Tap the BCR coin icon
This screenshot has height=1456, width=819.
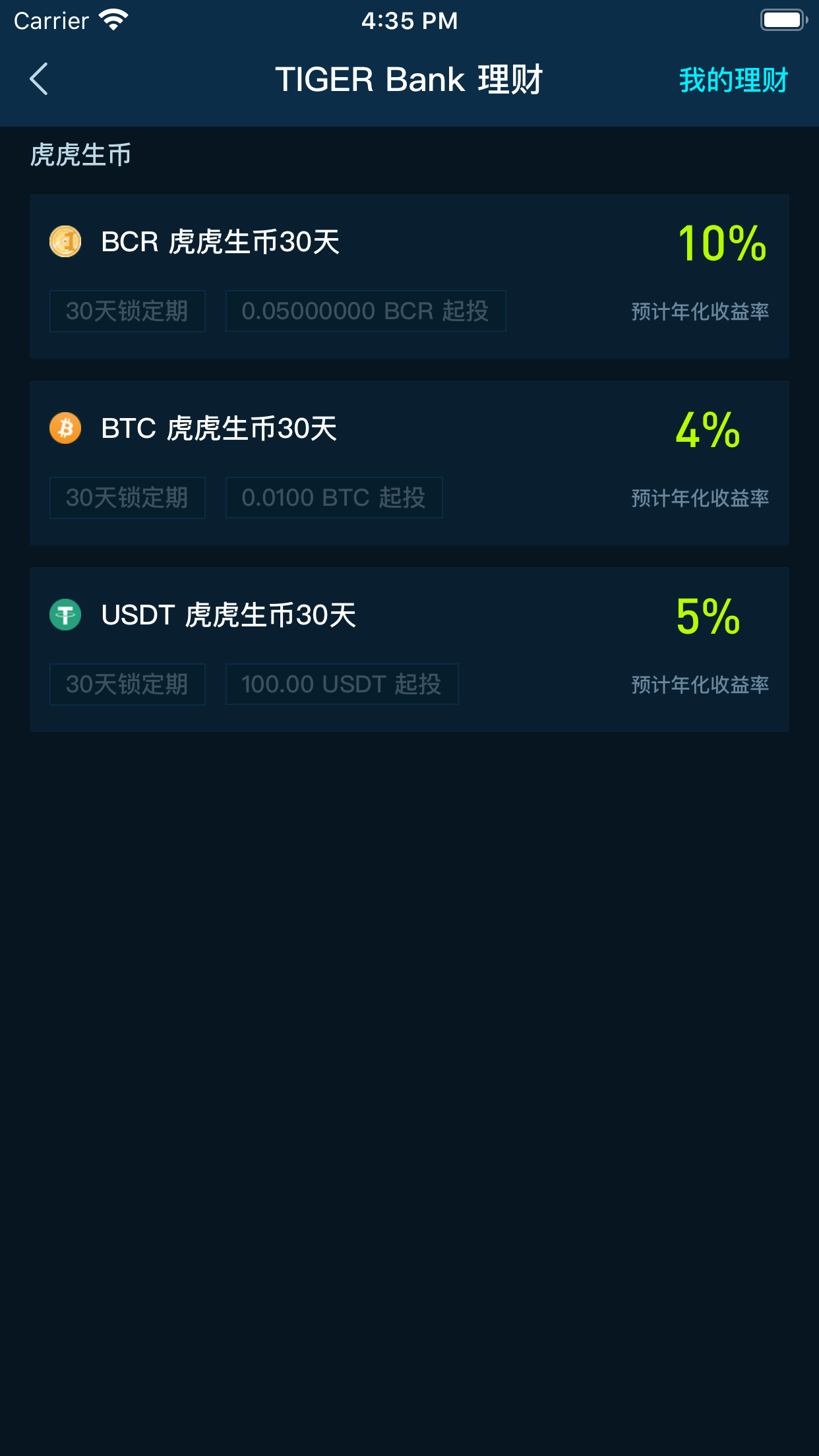[x=65, y=242]
